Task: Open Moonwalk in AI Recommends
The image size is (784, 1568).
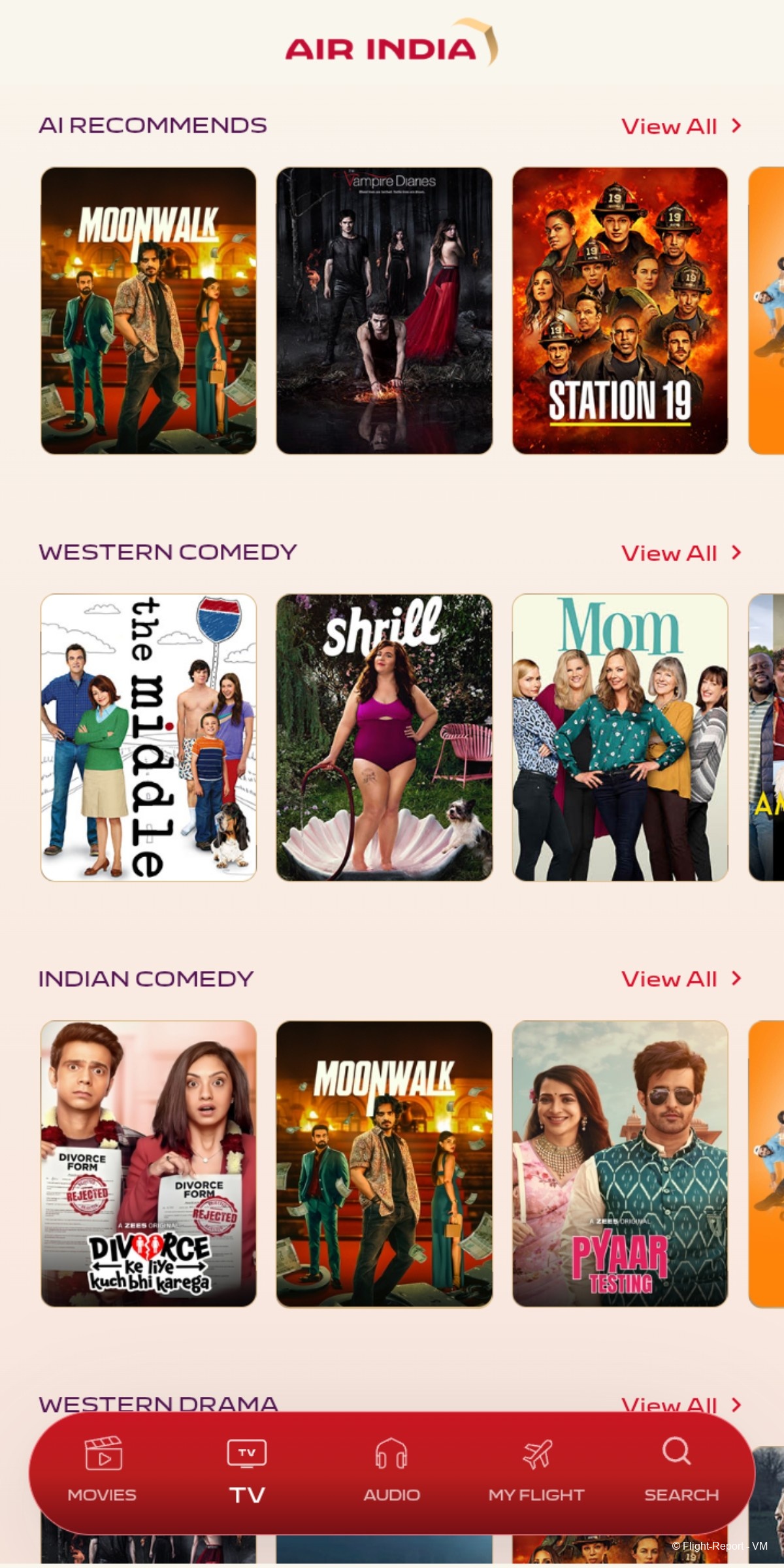Action: (x=148, y=310)
